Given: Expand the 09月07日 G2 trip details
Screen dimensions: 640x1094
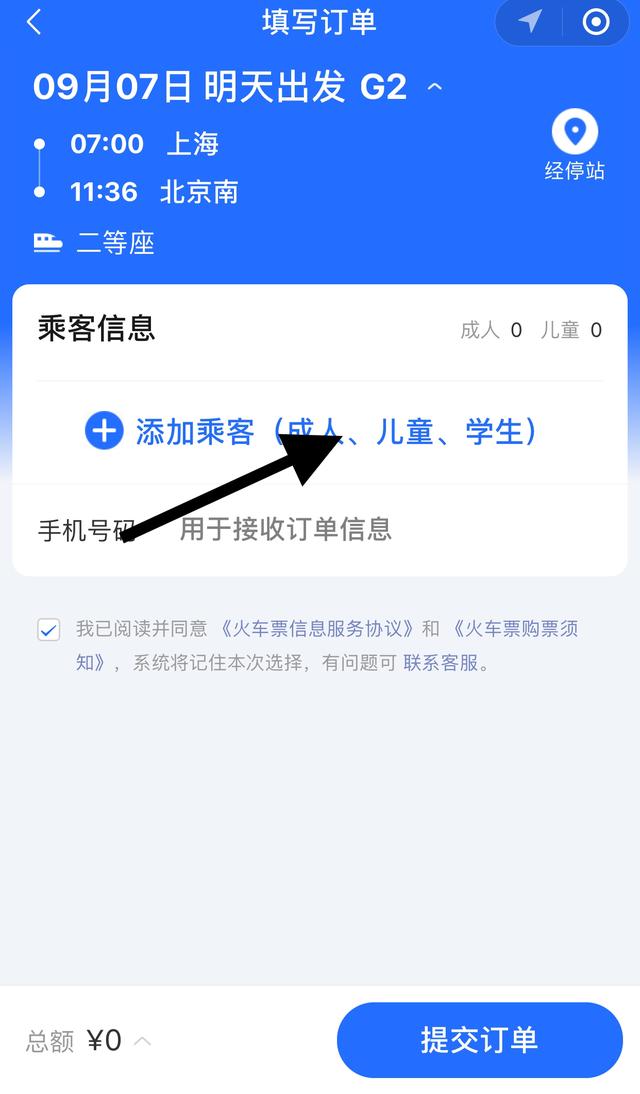Looking at the screenshot, I should coord(434,88).
